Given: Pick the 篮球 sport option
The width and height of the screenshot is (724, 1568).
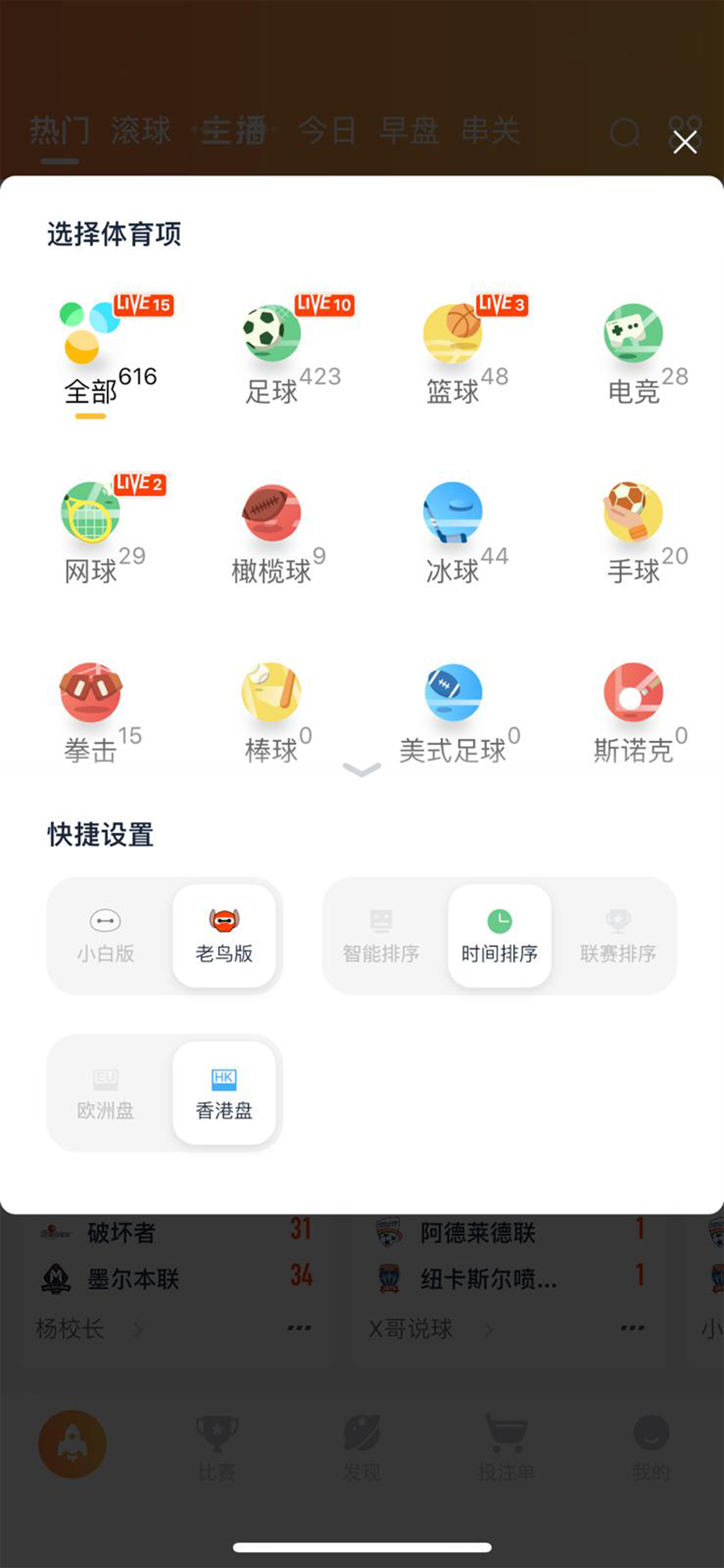Looking at the screenshot, I should (453, 354).
